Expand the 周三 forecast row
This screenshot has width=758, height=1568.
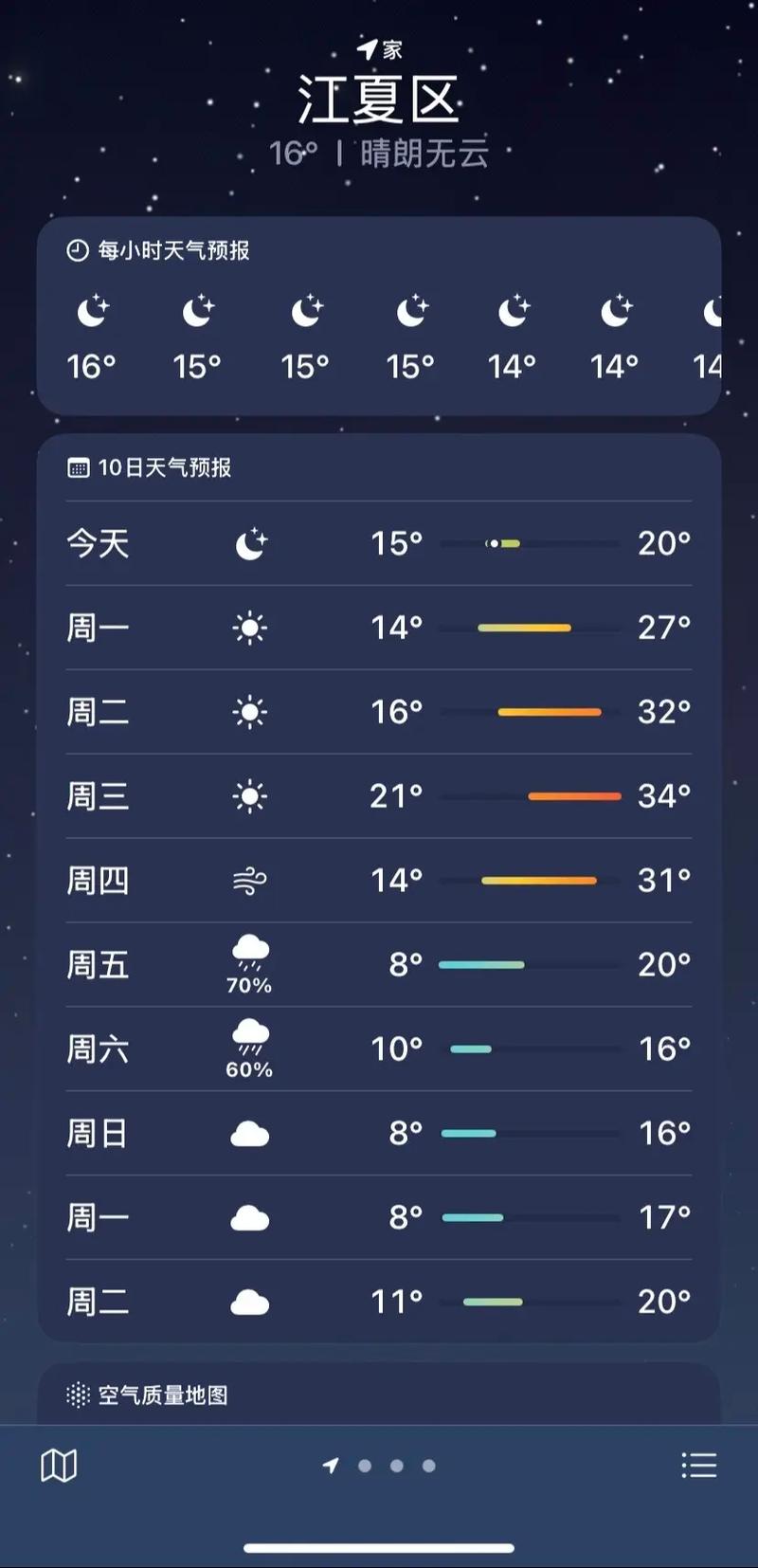(x=379, y=795)
